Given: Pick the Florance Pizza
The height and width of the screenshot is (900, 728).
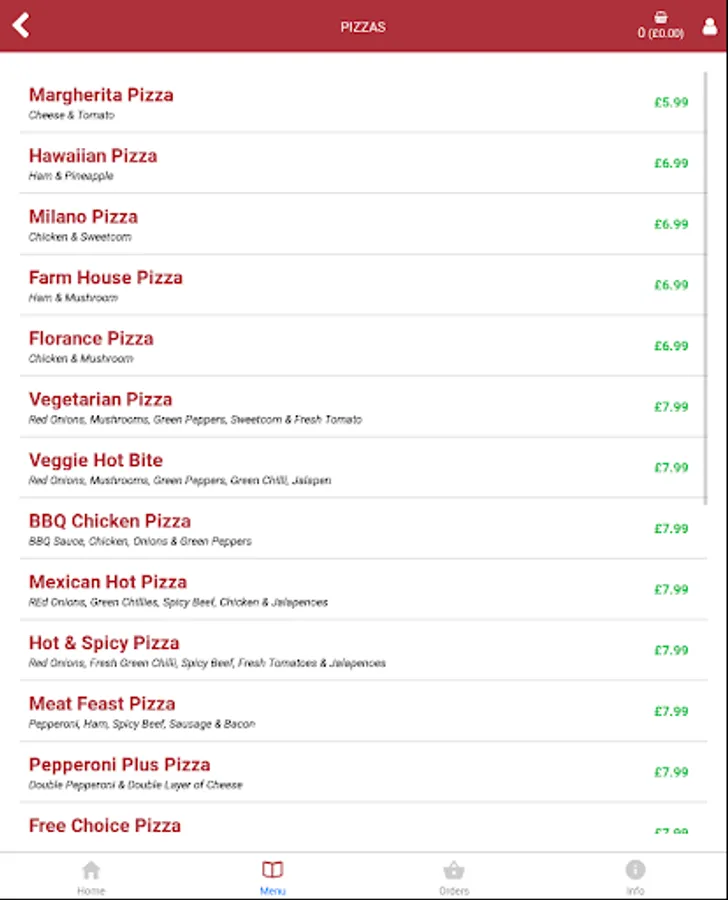Looking at the screenshot, I should click(91, 340).
